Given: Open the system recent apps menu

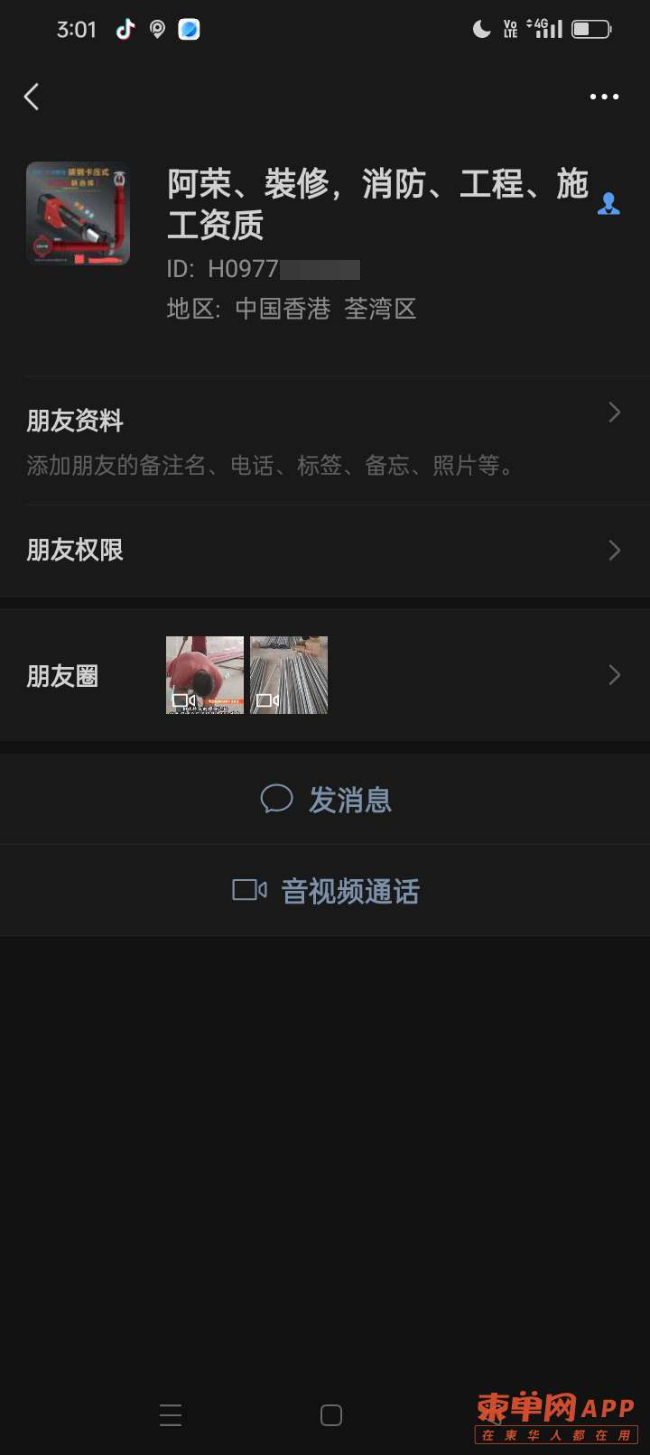Looking at the screenshot, I should pos(171,1415).
